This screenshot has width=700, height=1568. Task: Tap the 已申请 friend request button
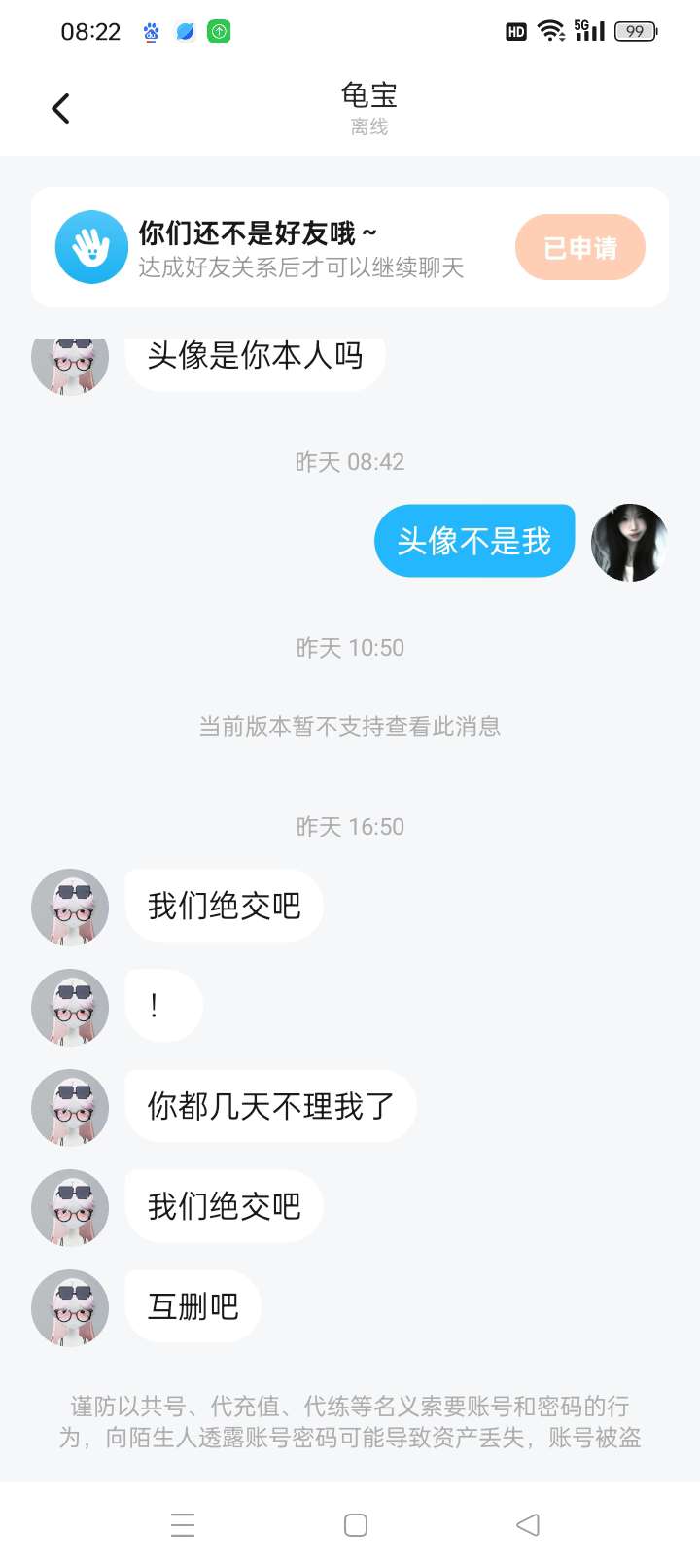point(579,248)
